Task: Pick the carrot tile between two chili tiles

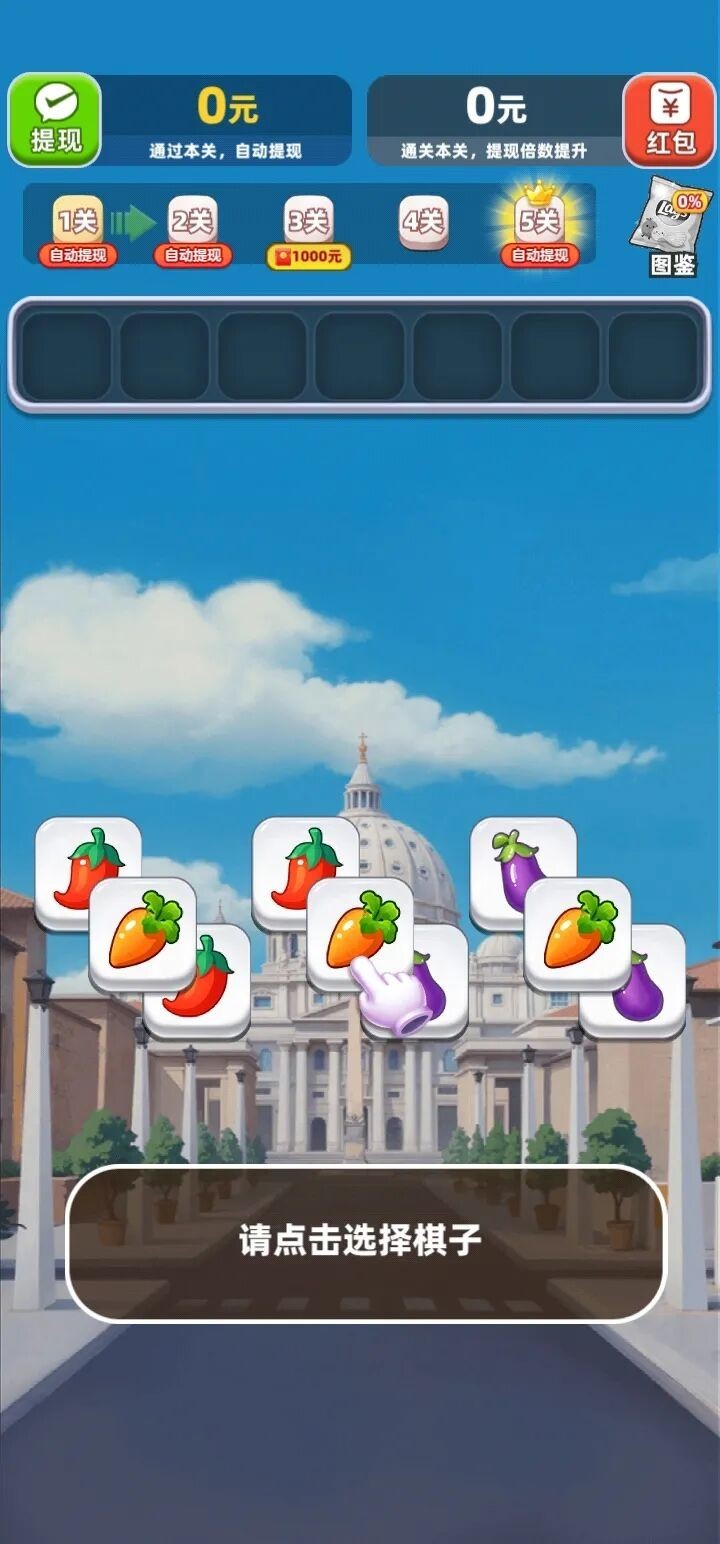Action: (x=142, y=932)
